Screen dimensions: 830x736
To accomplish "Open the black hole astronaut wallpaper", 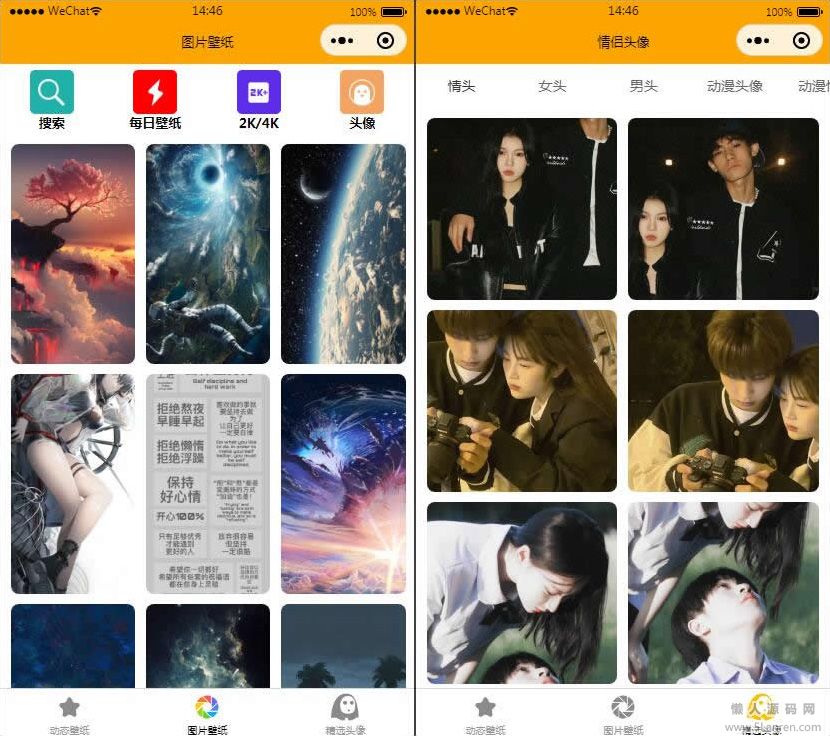I will (x=208, y=254).
